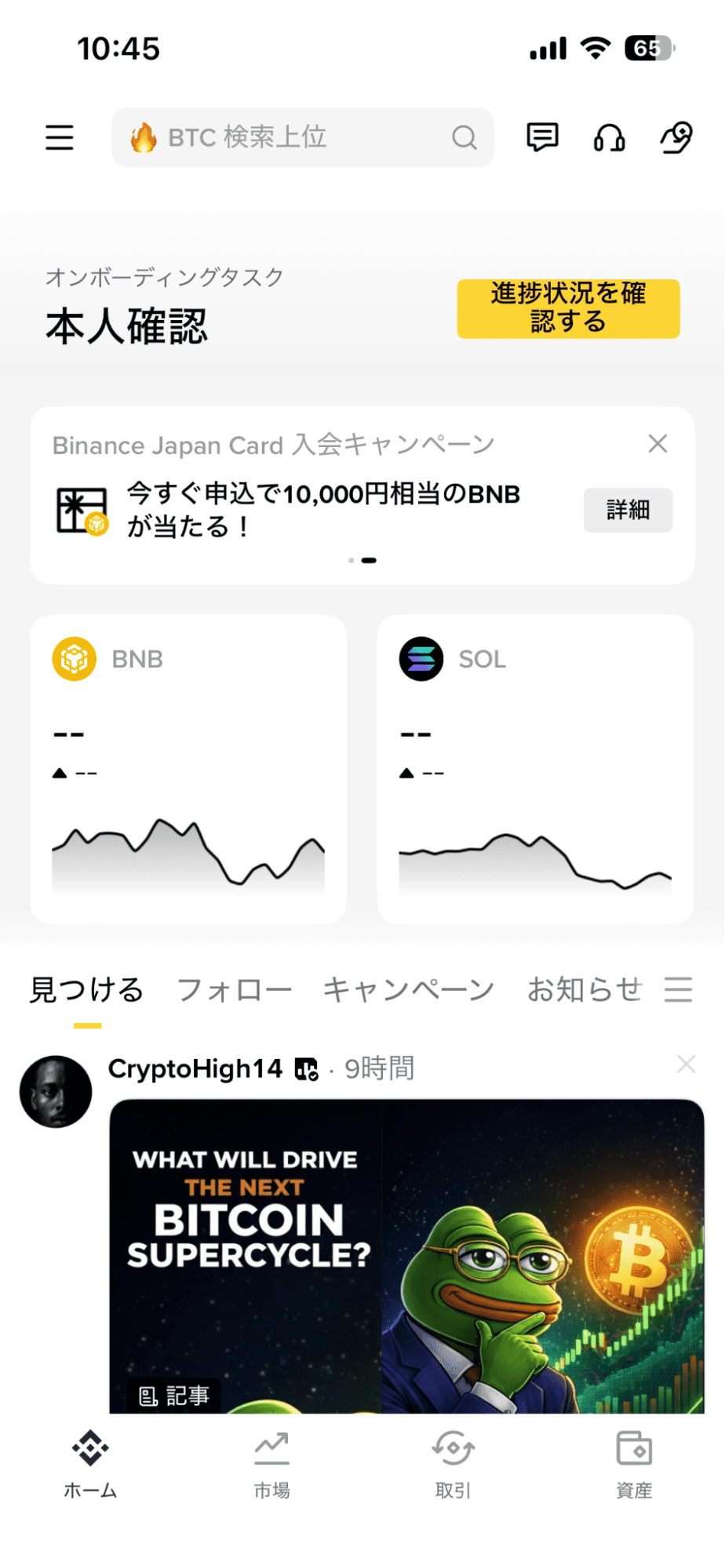
Task: Click the 進捗状況を確認する button
Action: click(568, 309)
